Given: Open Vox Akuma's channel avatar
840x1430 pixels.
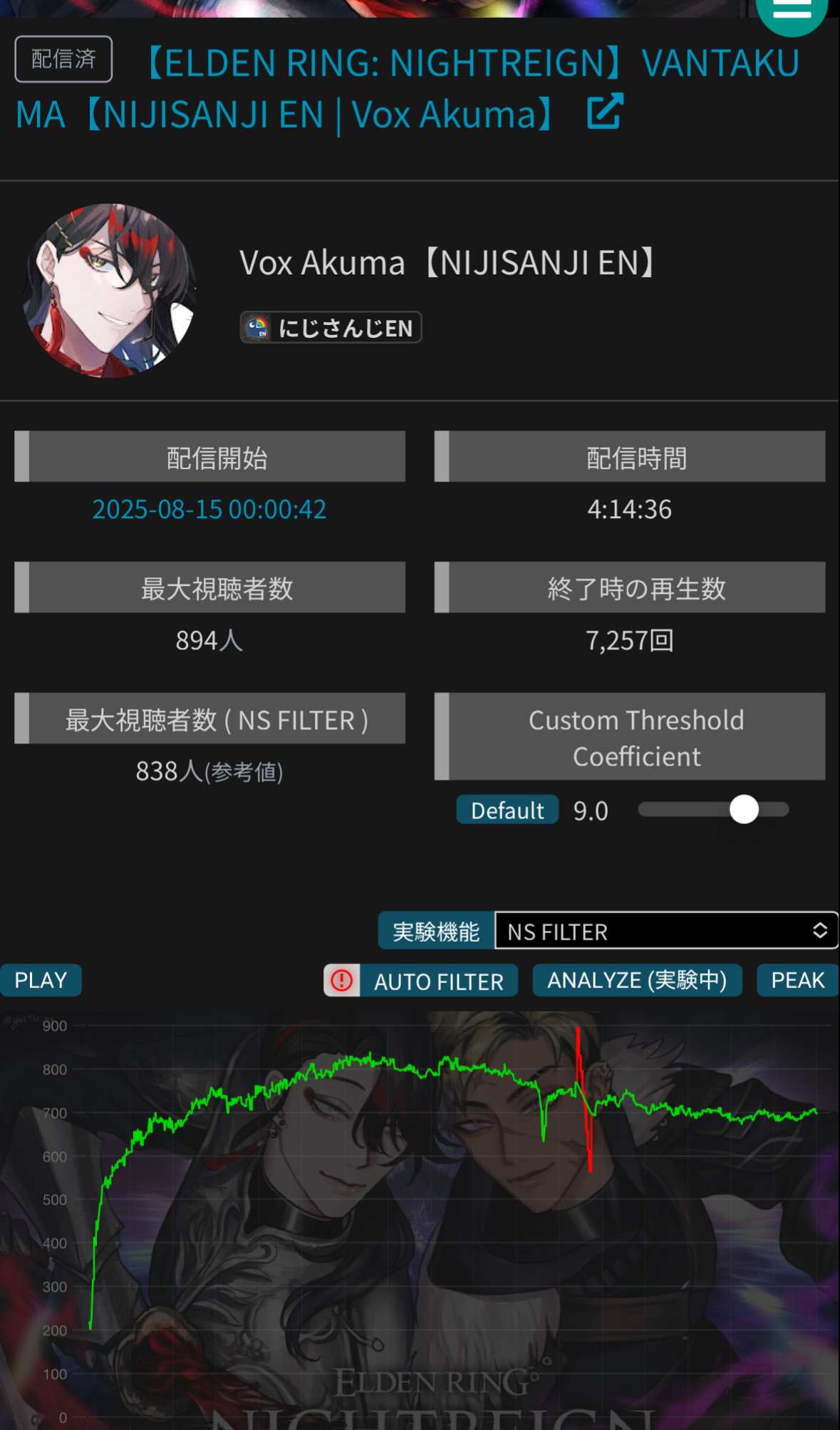Looking at the screenshot, I should [x=109, y=291].
